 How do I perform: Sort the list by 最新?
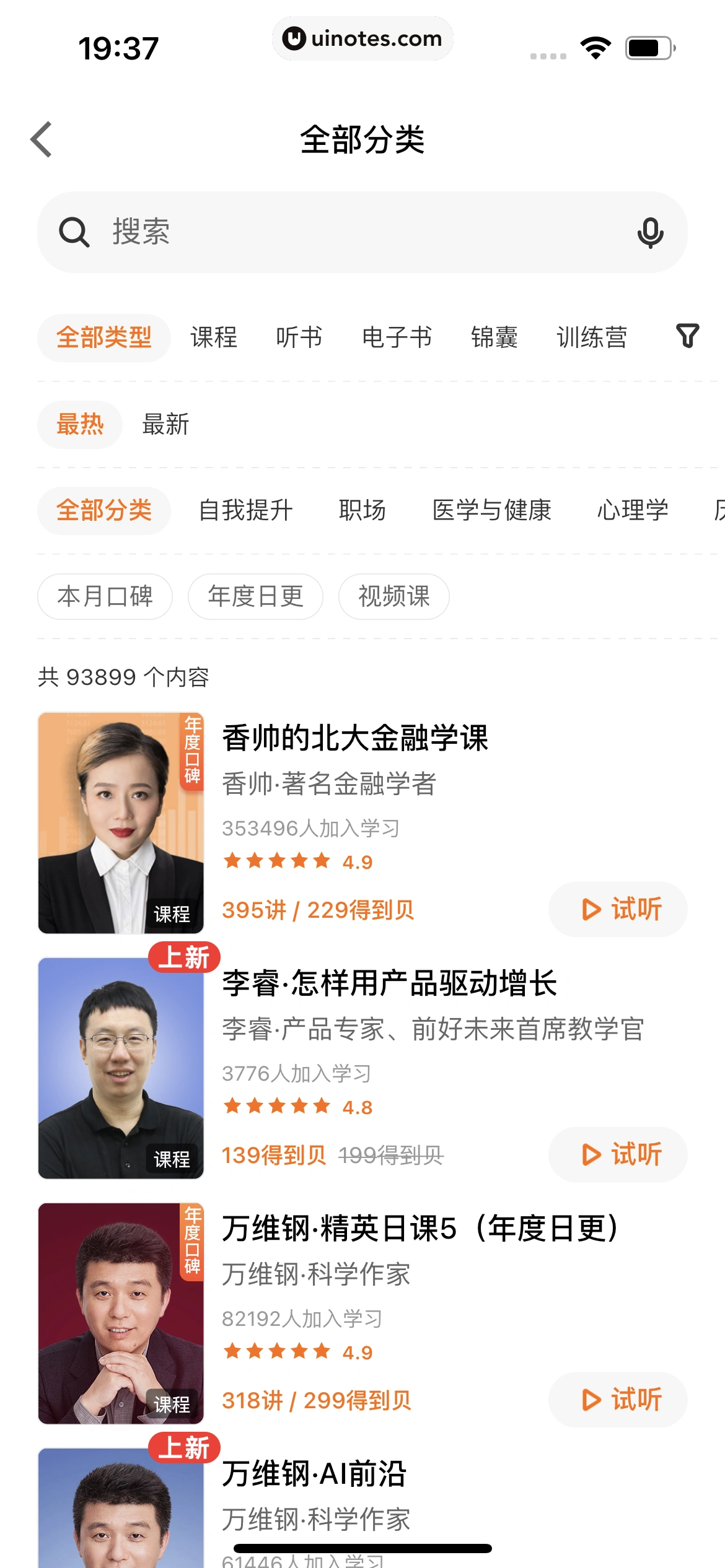[x=165, y=425]
